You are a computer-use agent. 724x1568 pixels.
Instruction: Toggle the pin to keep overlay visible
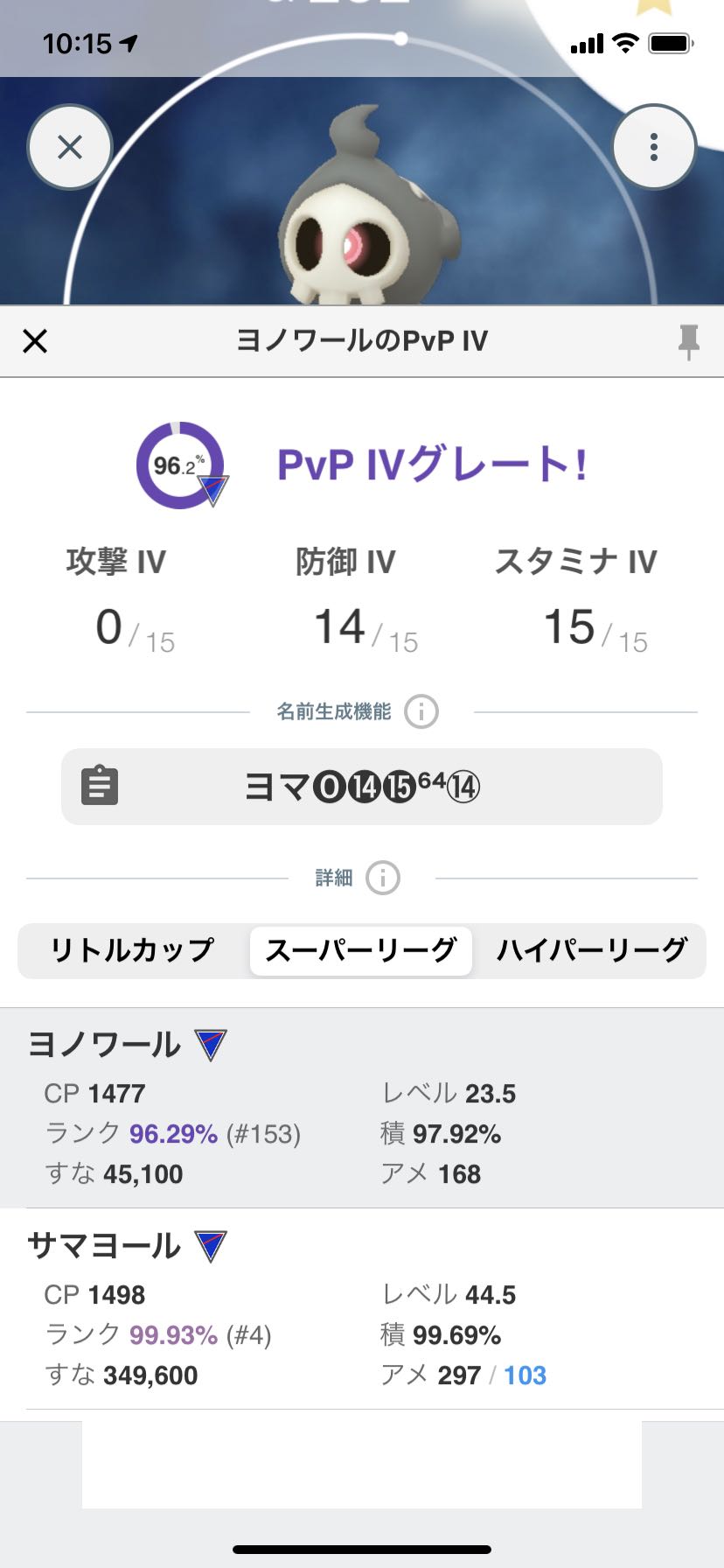[690, 341]
